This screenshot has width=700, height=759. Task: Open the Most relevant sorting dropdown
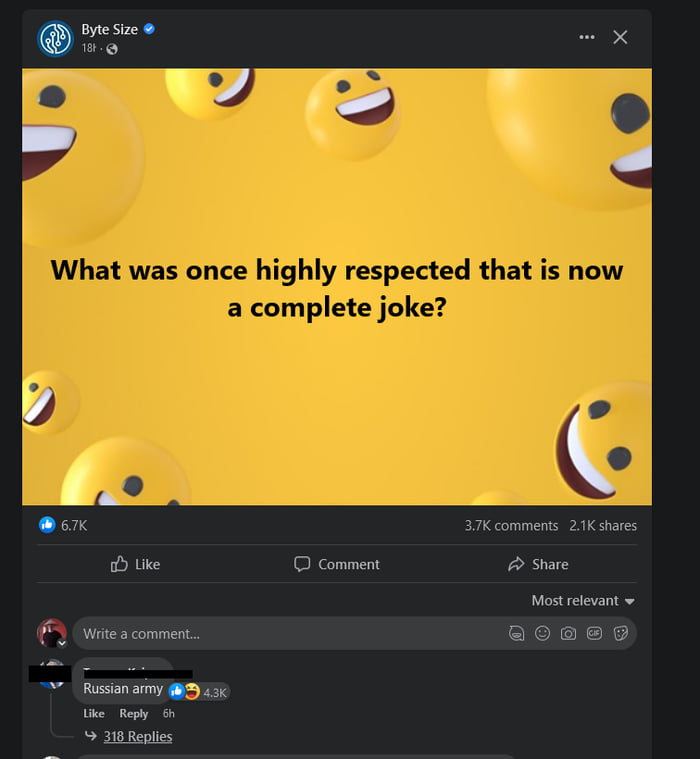pyautogui.click(x=583, y=600)
